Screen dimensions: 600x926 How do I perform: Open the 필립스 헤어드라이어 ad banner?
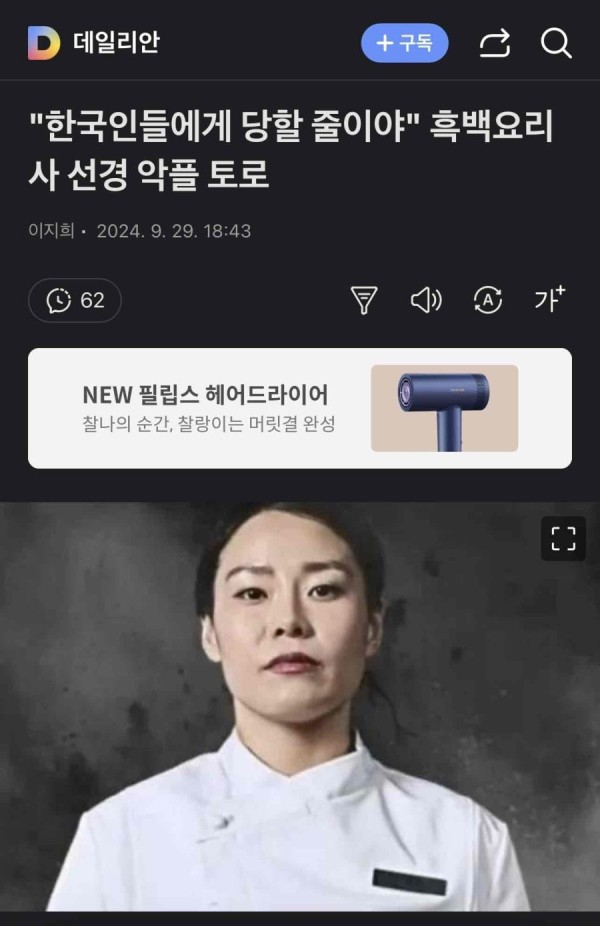300,408
